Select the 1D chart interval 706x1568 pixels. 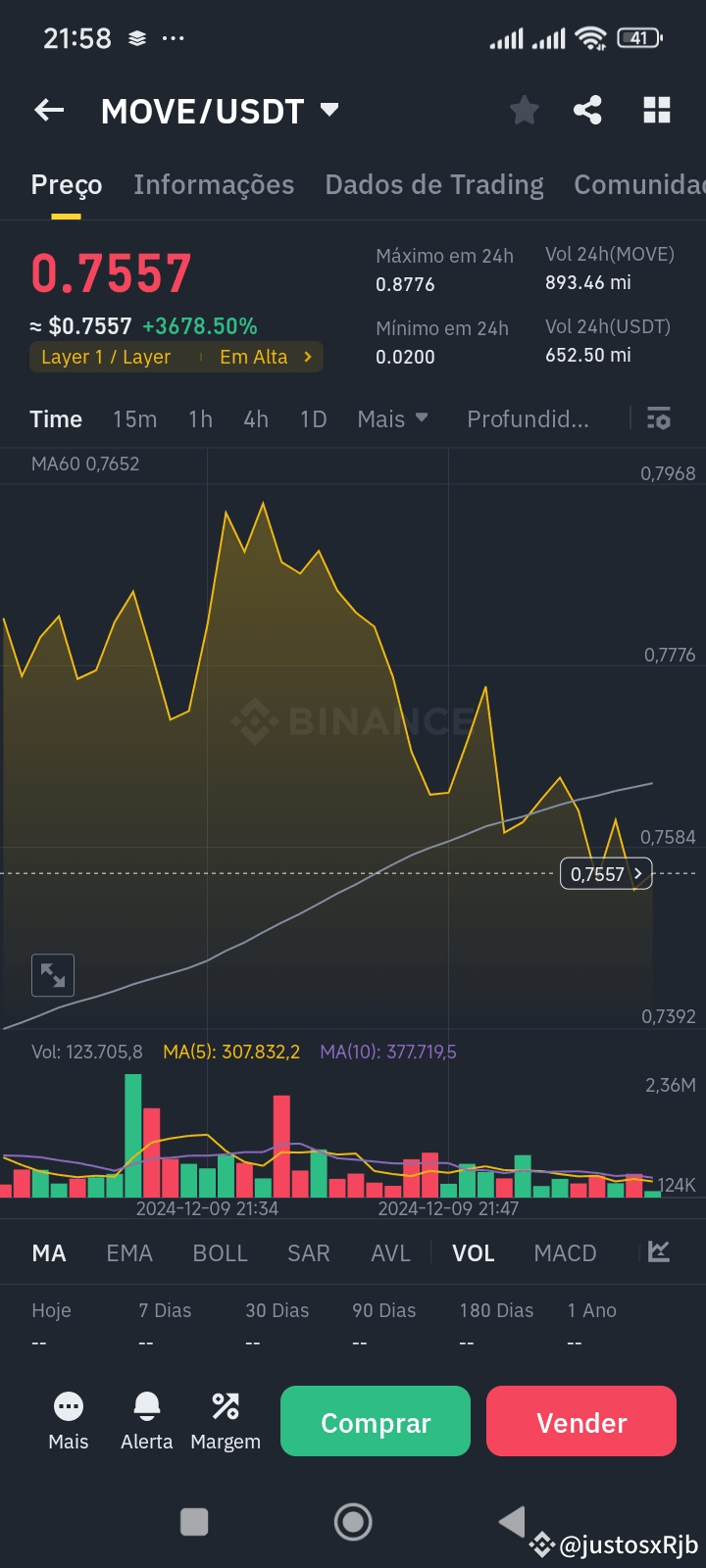313,419
